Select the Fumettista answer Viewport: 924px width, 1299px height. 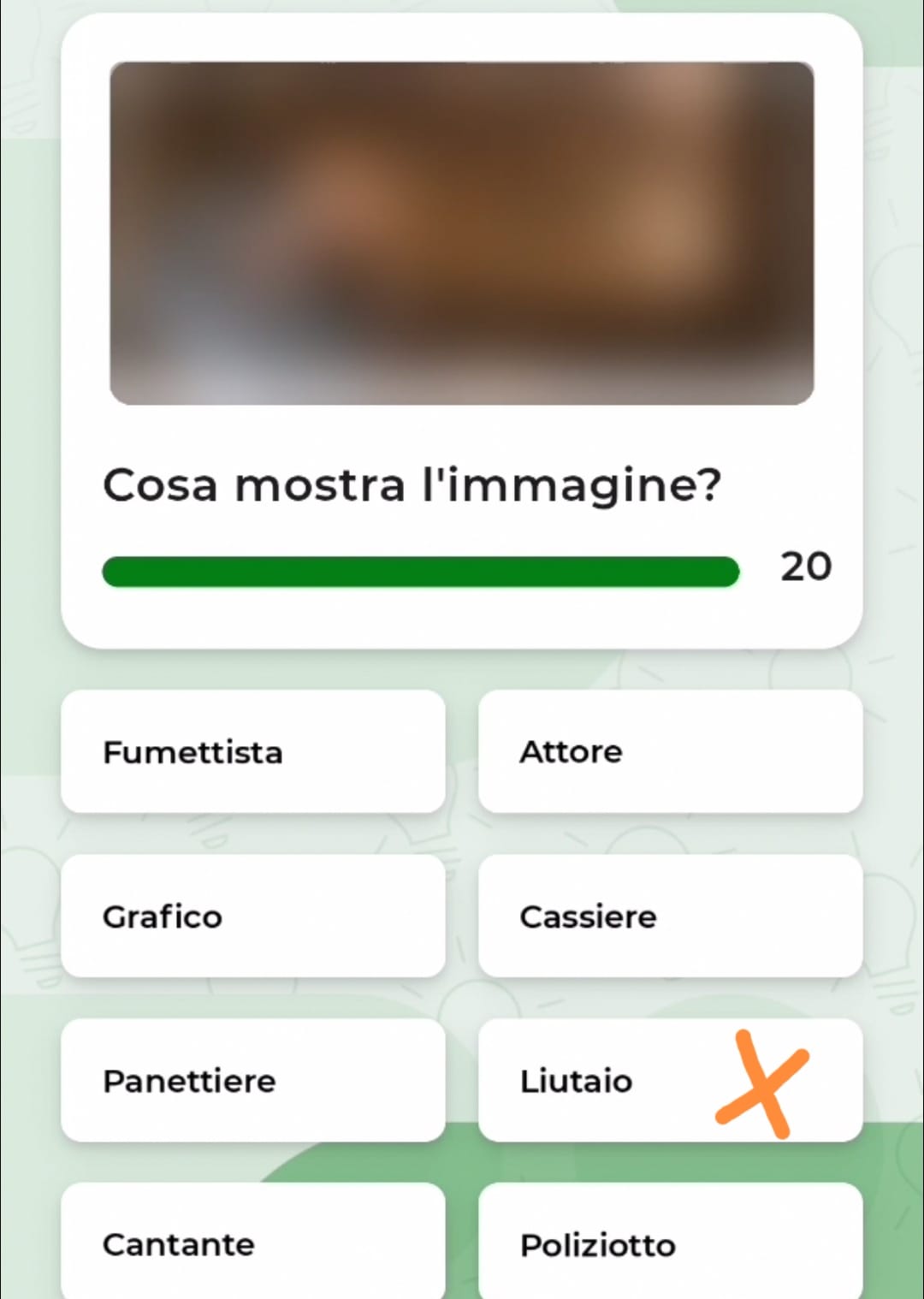click(252, 751)
